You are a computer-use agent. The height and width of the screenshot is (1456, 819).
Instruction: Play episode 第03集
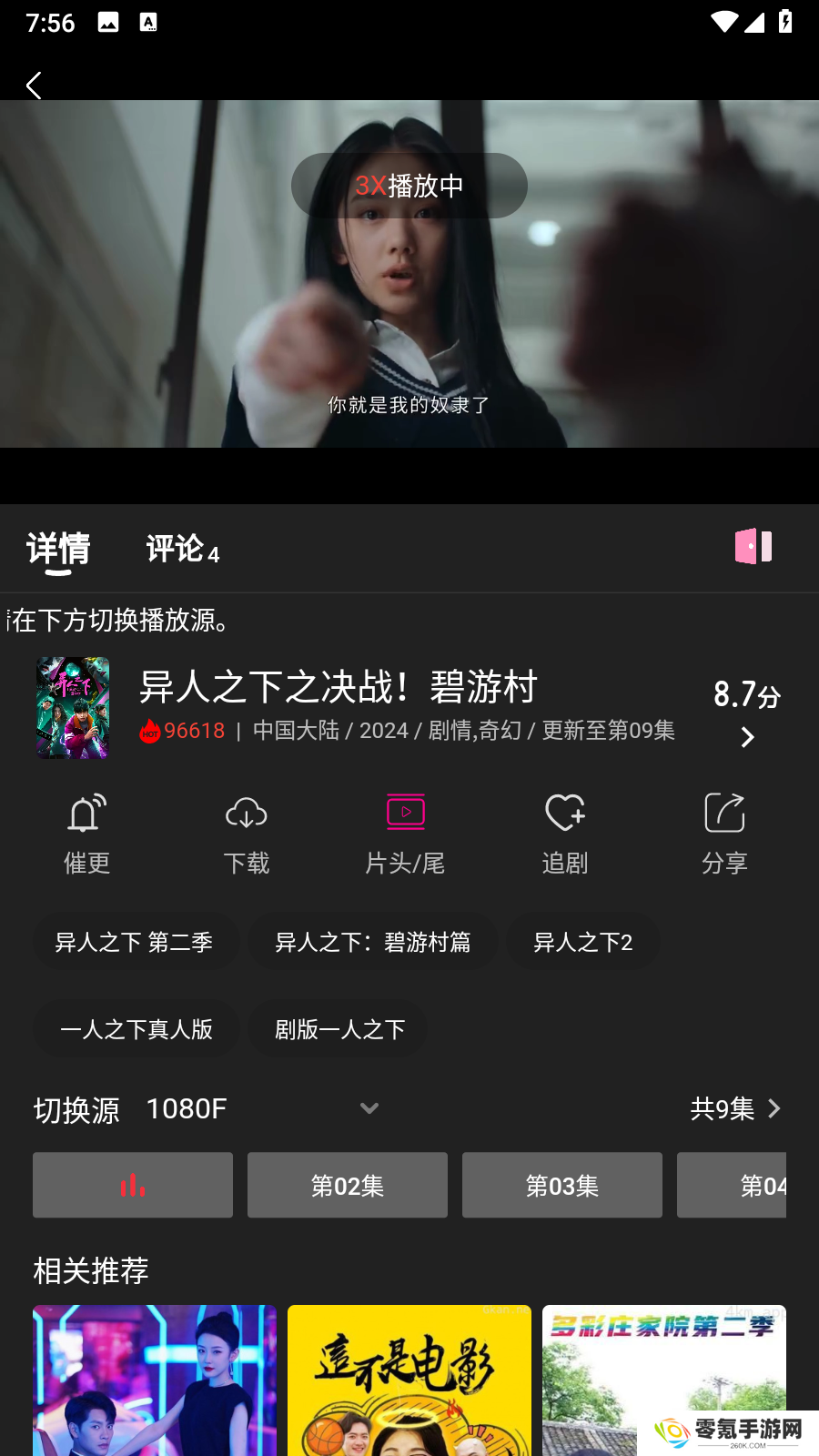[x=562, y=1186]
